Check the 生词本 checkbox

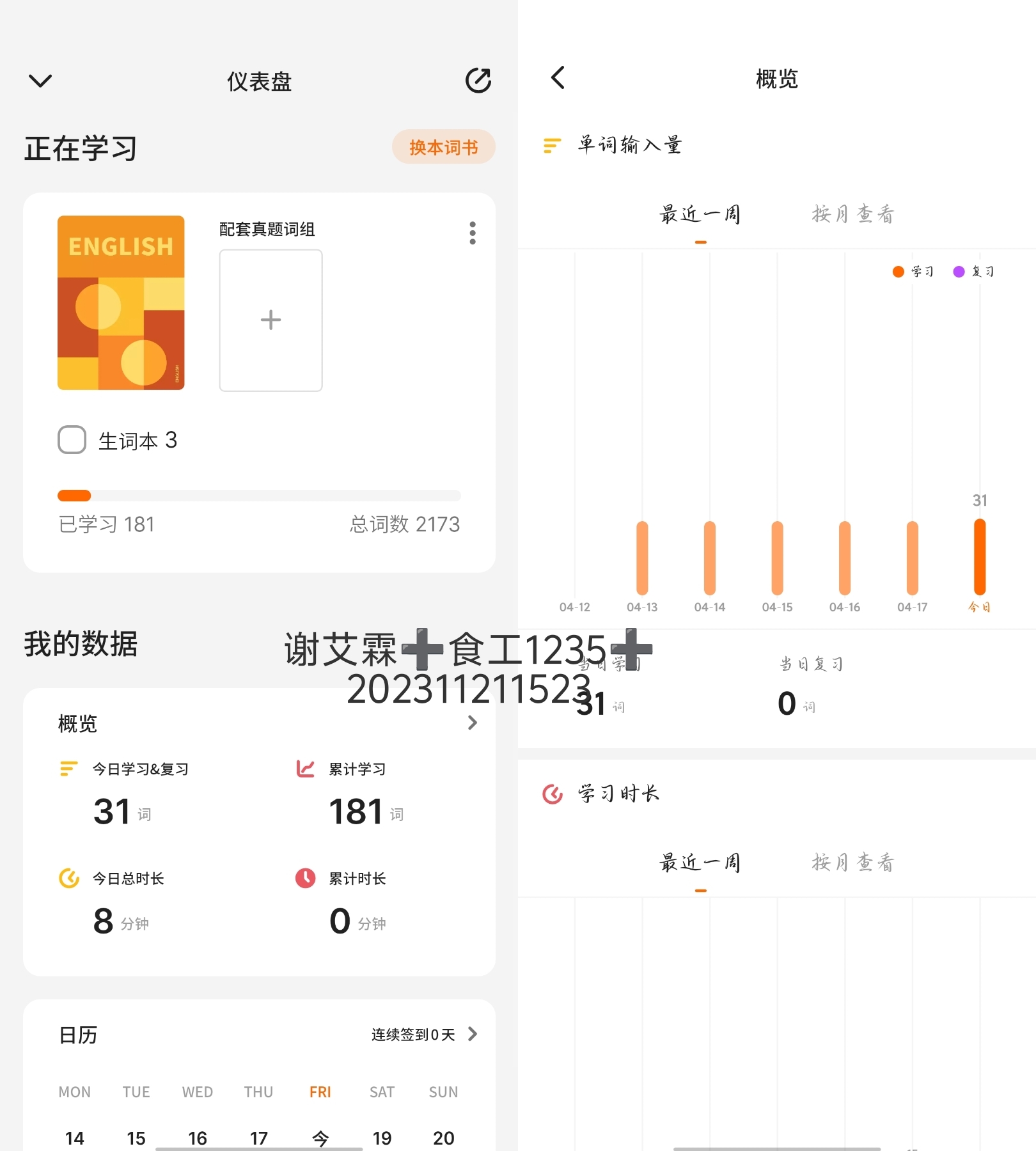[x=72, y=440]
